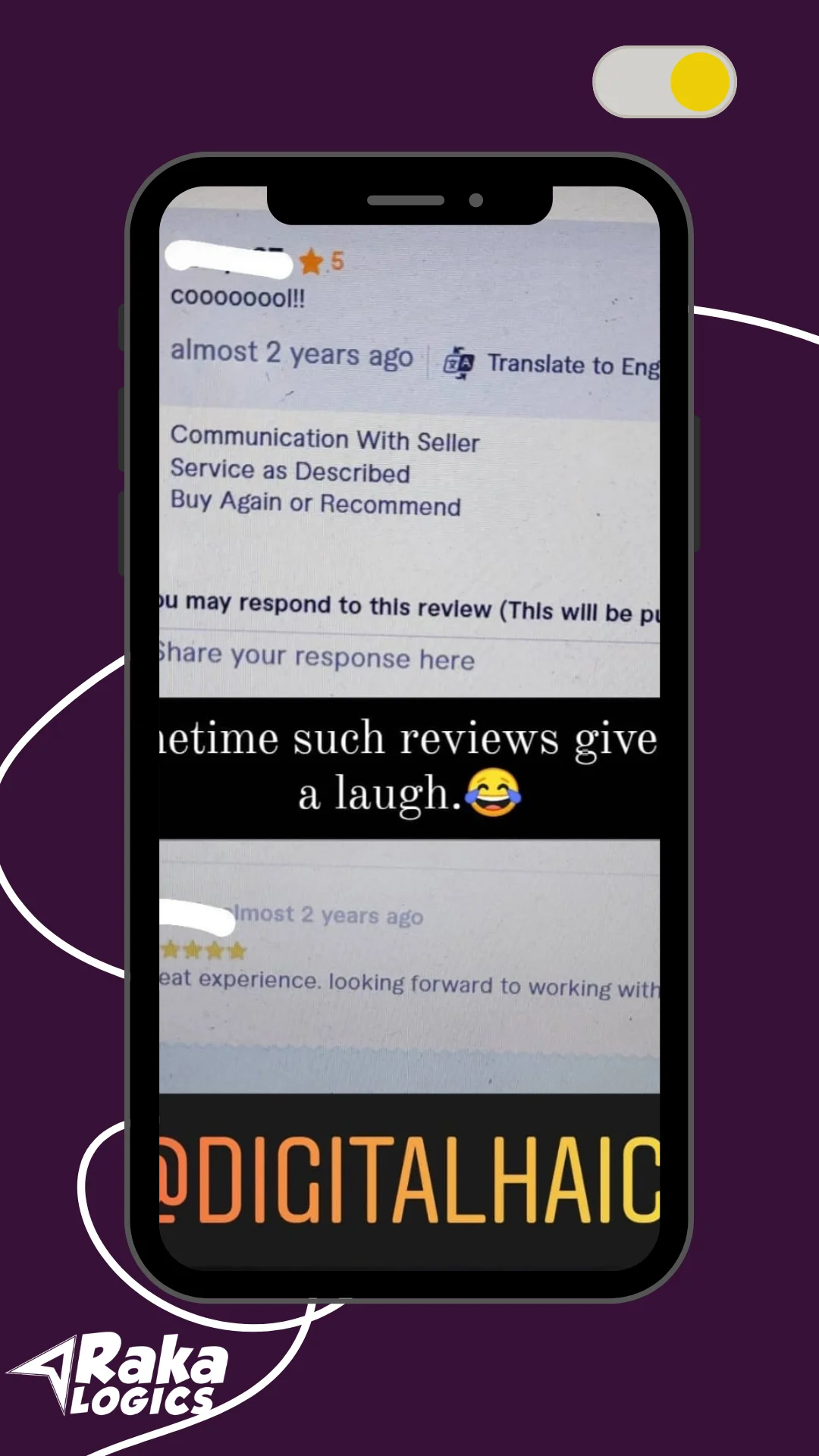Select the lower review's 'almost 2 years ago' tab
This screenshot has height=1456, width=819.
328,915
